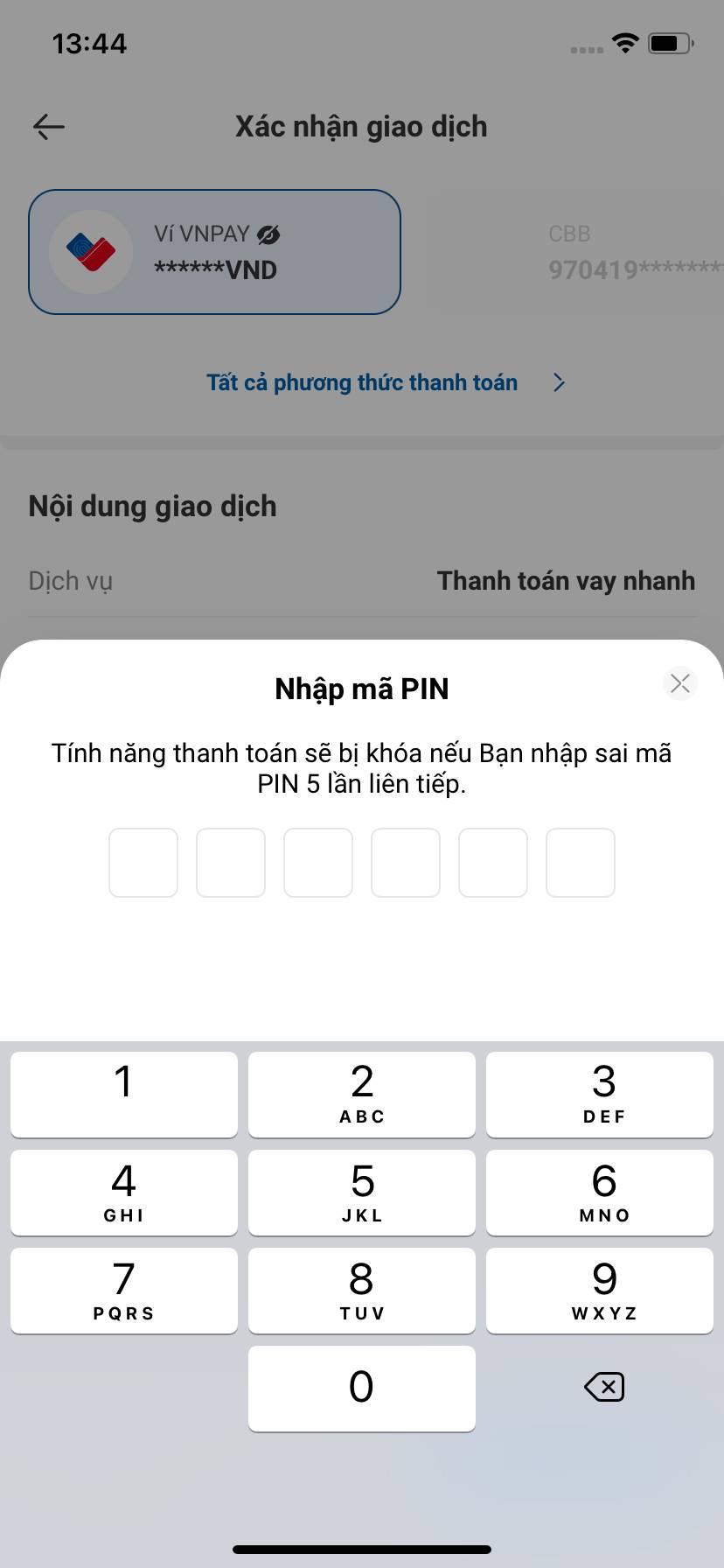724x1568 pixels.
Task: Enter digit 7 on the keypad
Action: tap(124, 1291)
